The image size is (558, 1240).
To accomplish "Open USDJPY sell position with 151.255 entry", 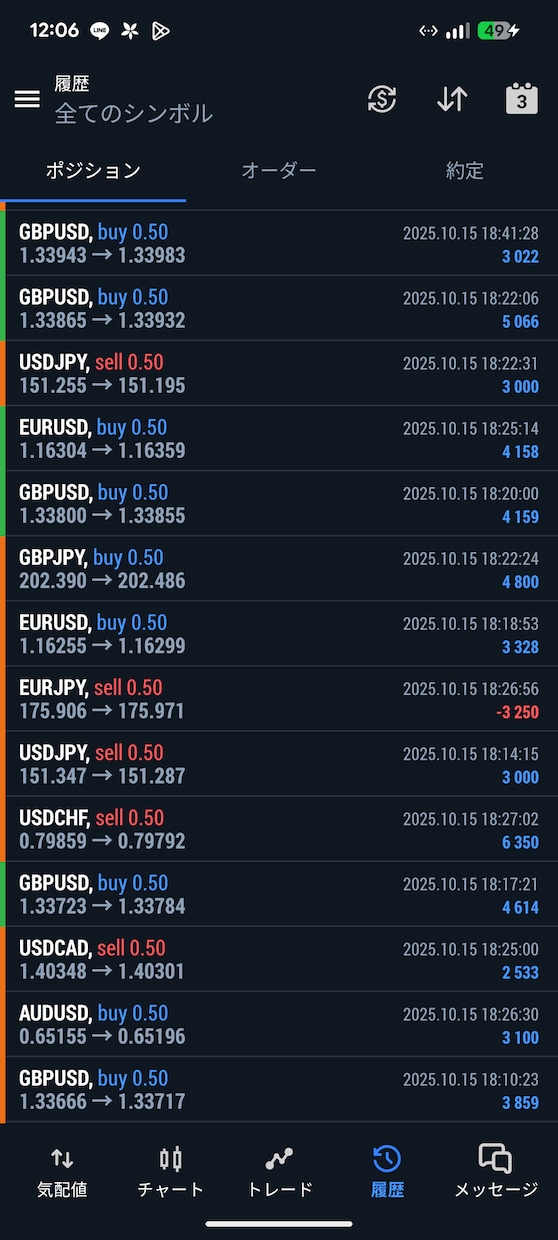I will [279, 373].
